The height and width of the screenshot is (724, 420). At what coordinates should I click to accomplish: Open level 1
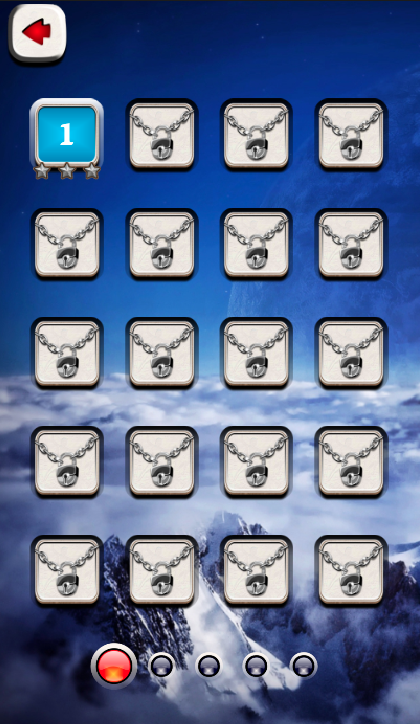pyautogui.click(x=67, y=134)
